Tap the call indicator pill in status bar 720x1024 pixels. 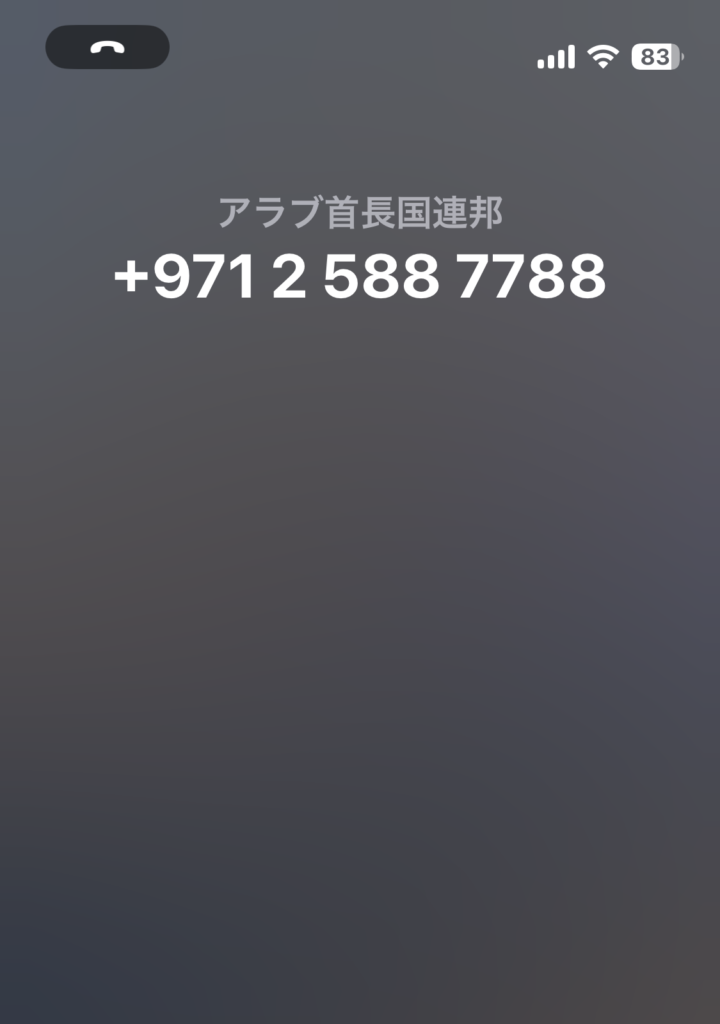click(107, 47)
